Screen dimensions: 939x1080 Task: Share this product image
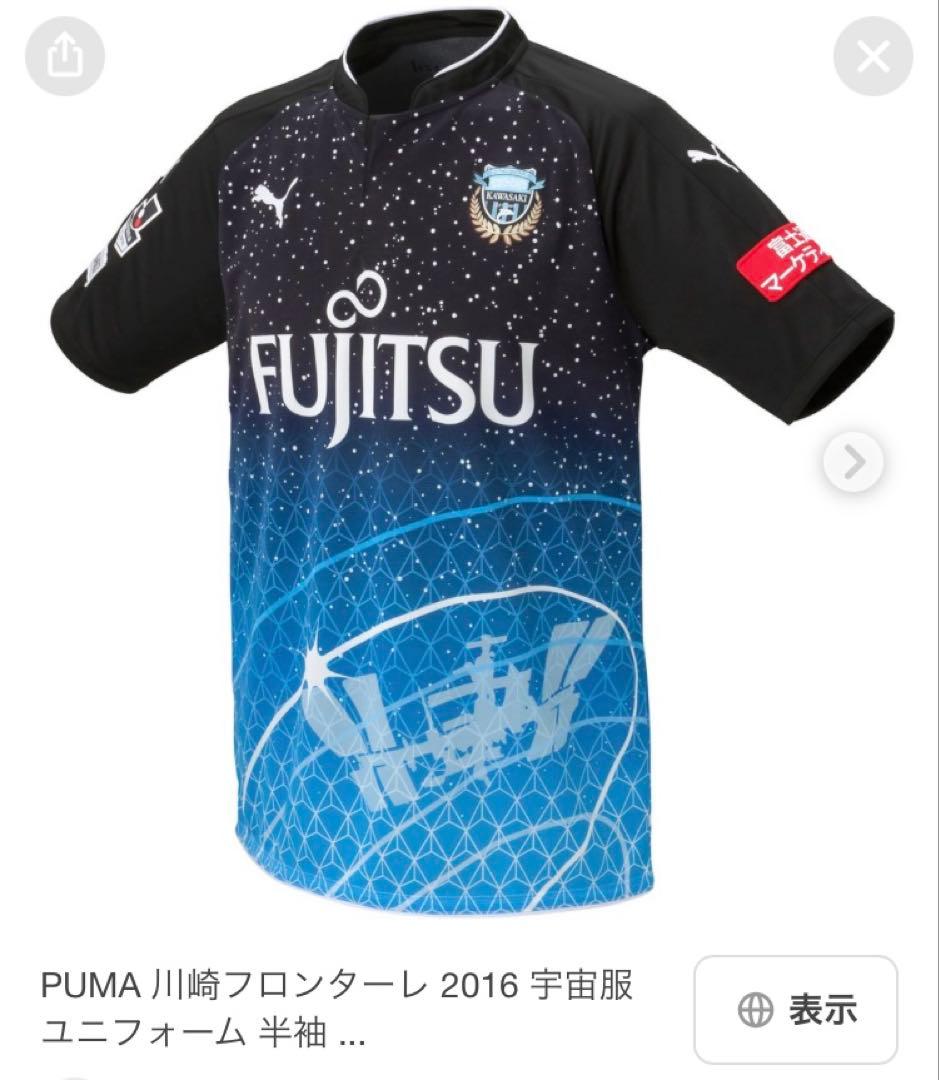63,58
